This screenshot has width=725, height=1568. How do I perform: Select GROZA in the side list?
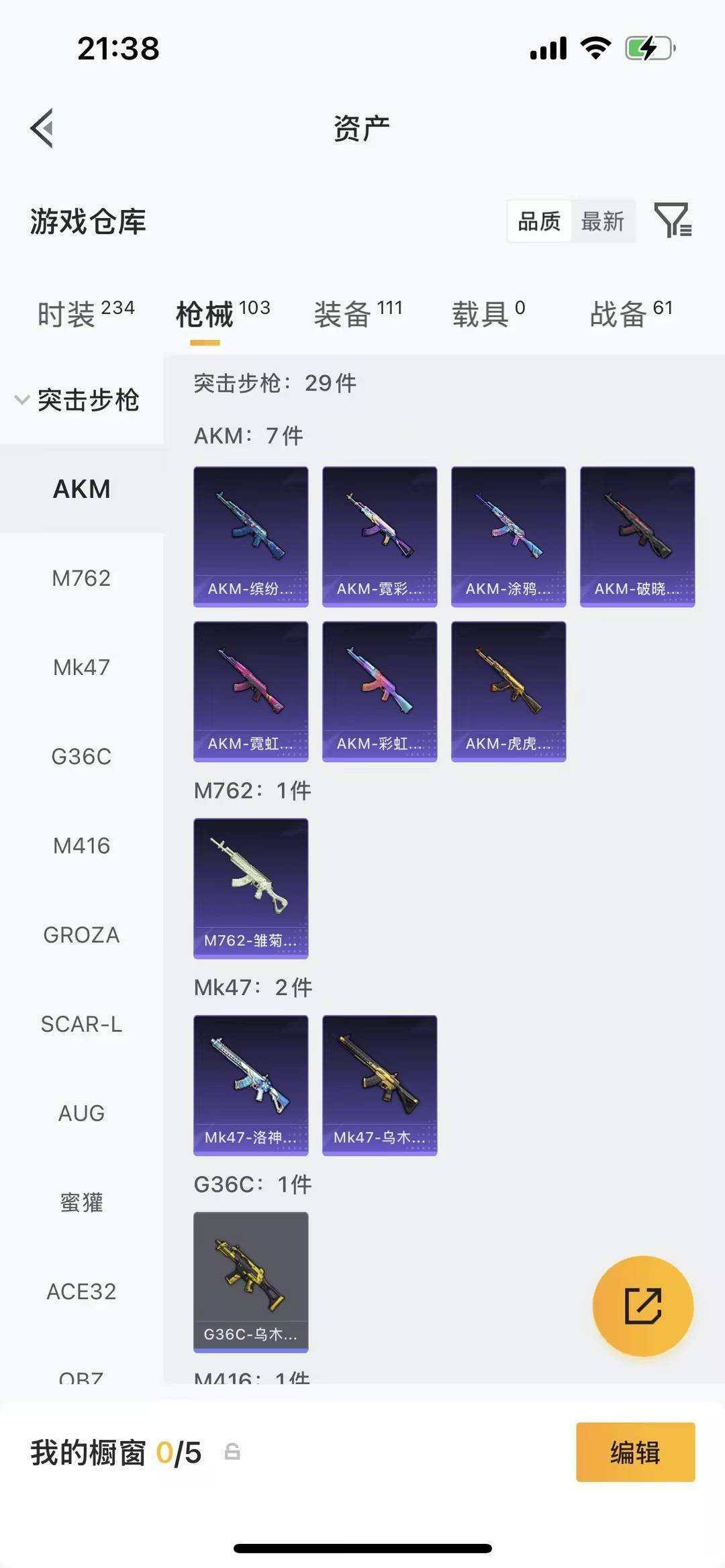81,935
